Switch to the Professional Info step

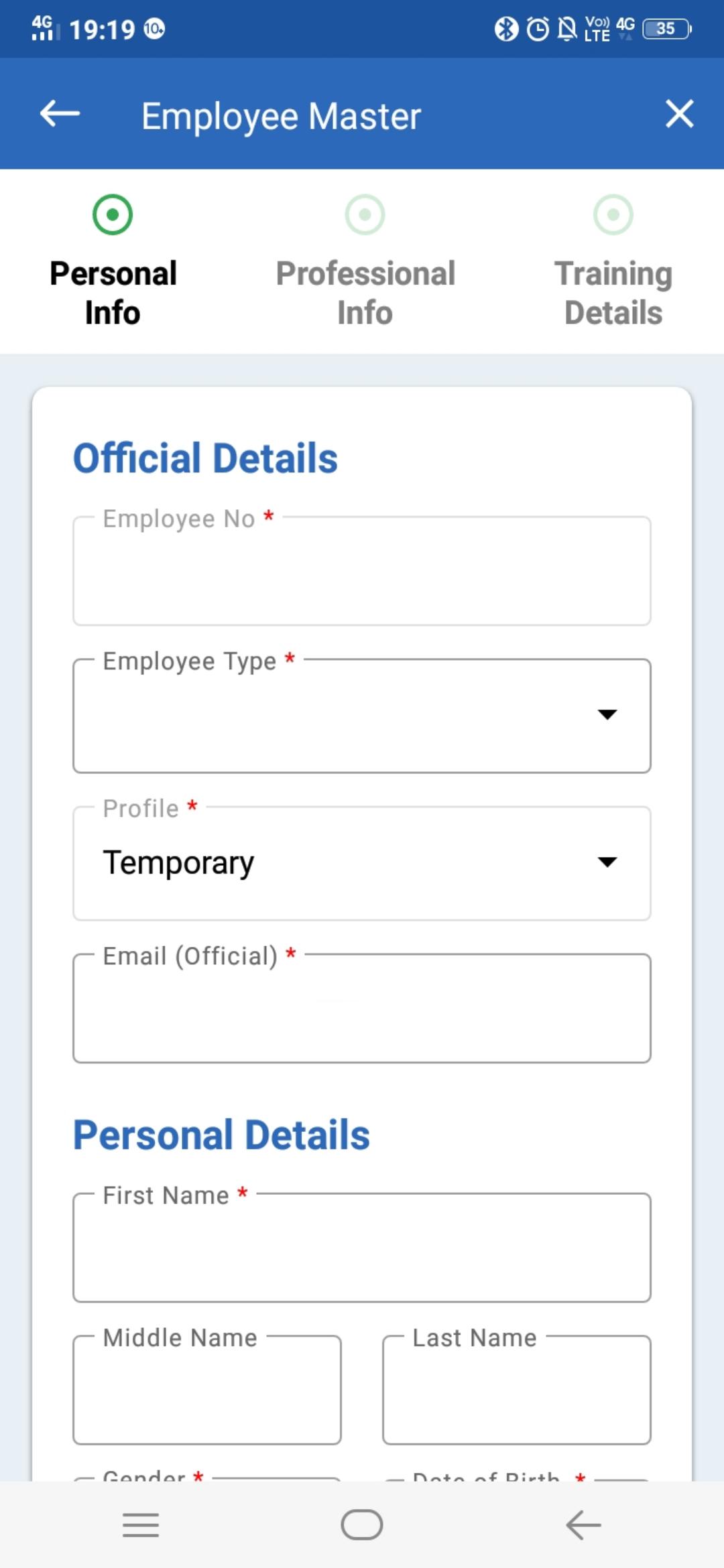[x=365, y=261]
